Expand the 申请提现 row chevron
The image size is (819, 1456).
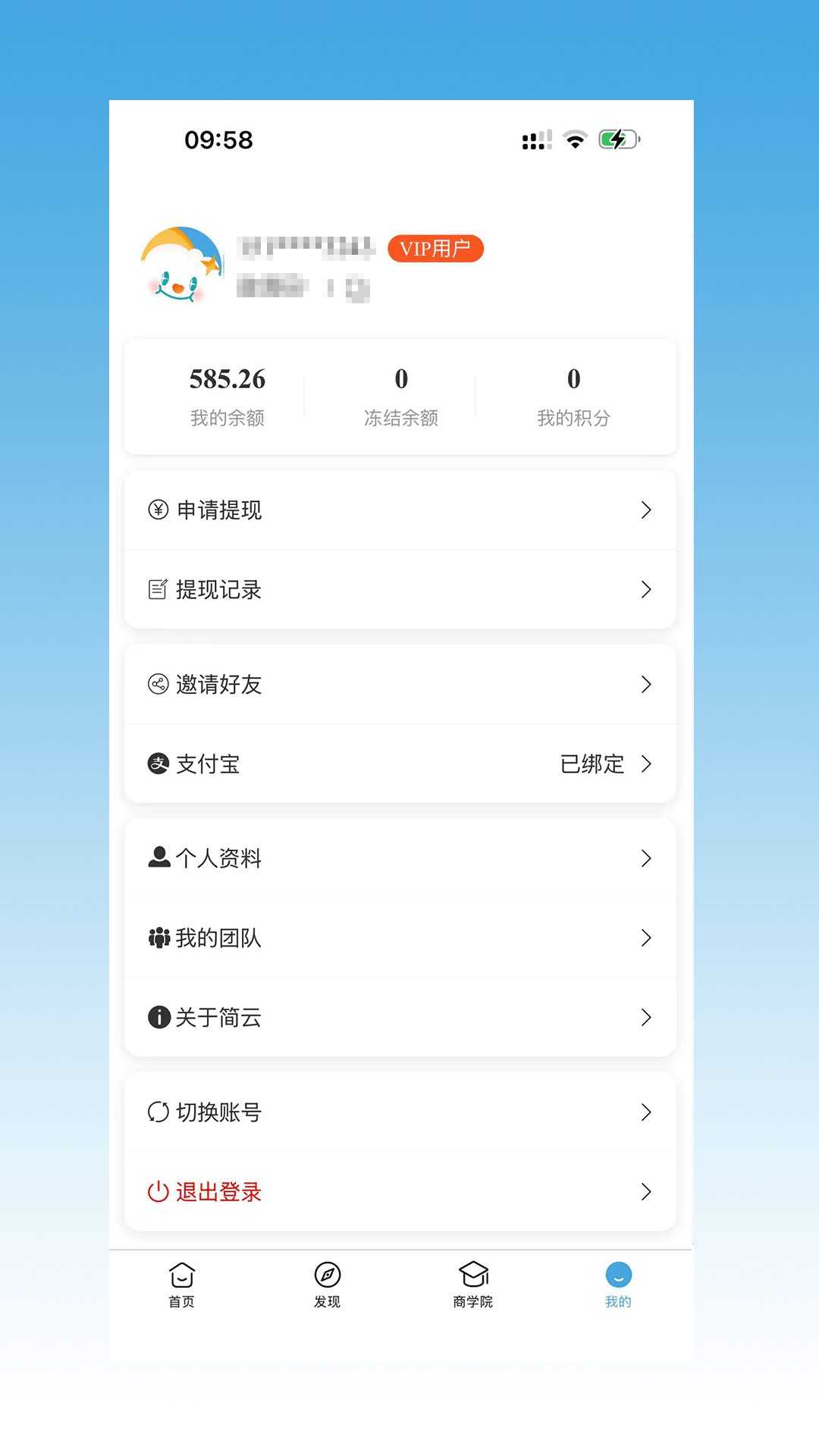click(x=646, y=510)
